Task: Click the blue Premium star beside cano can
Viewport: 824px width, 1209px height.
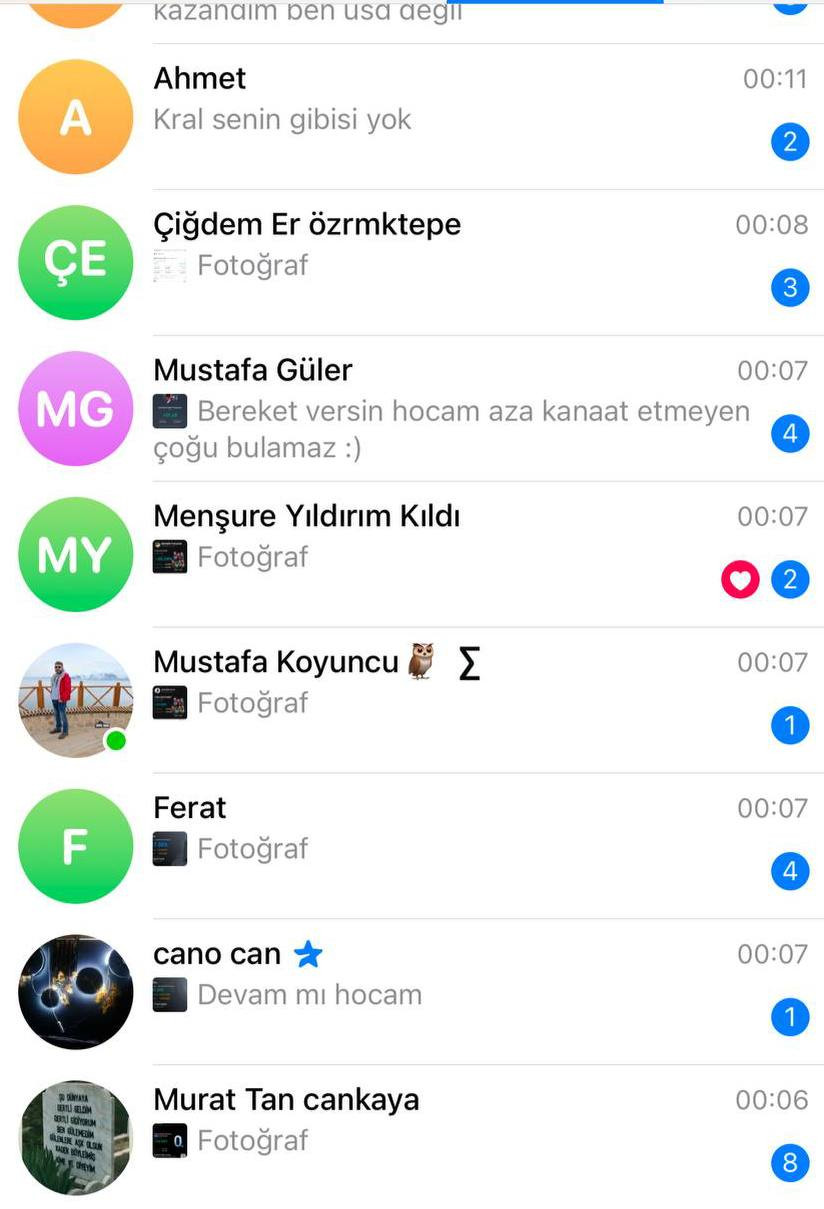Action: pos(310,954)
